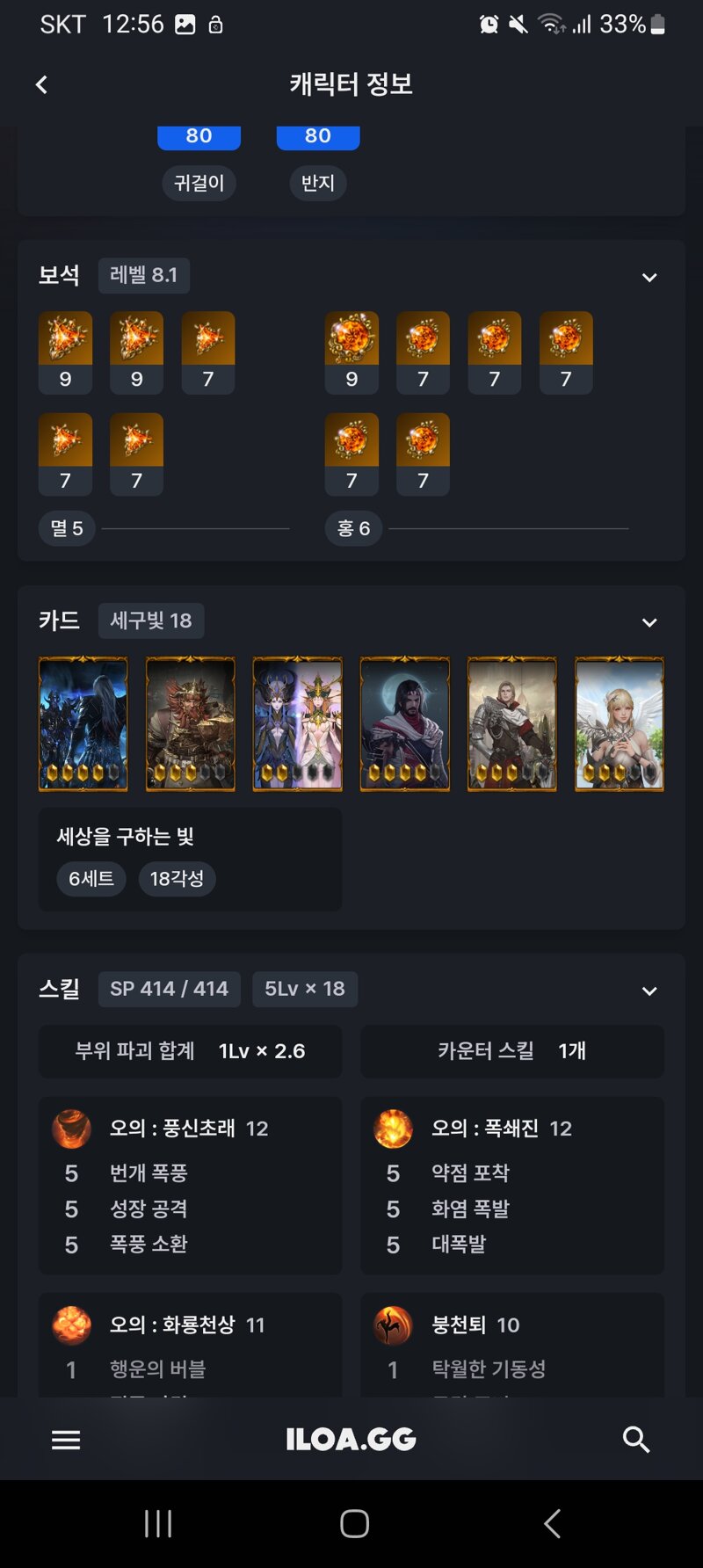The image size is (703, 1568).
Task: Open the search icon
Action: (635, 1440)
